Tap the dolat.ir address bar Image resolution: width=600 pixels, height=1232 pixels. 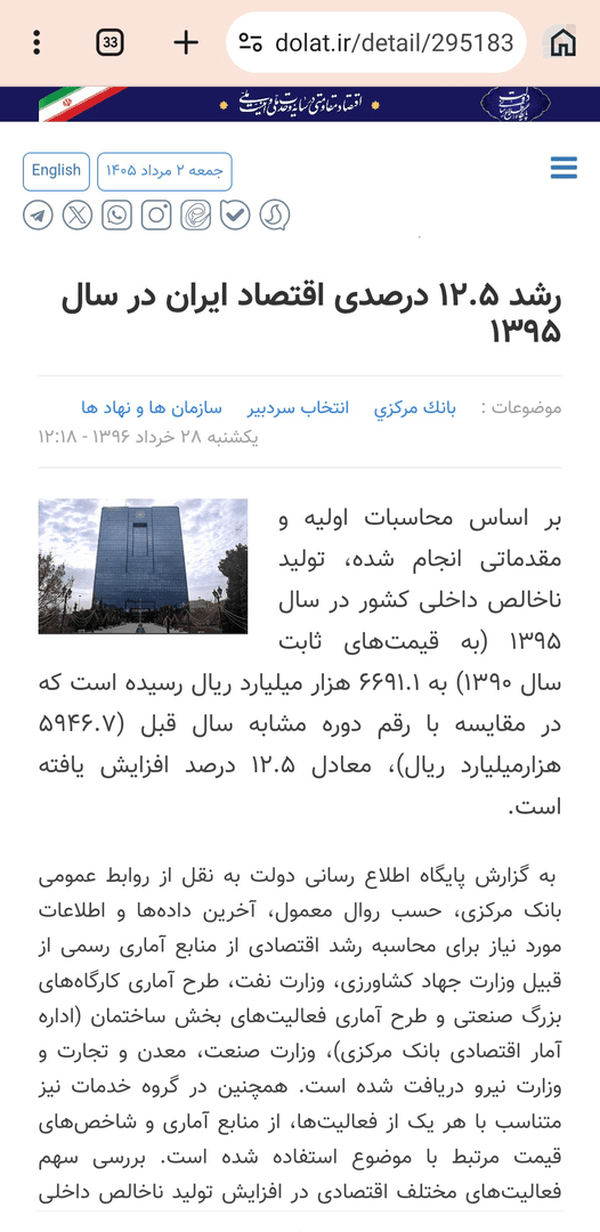tap(376, 43)
